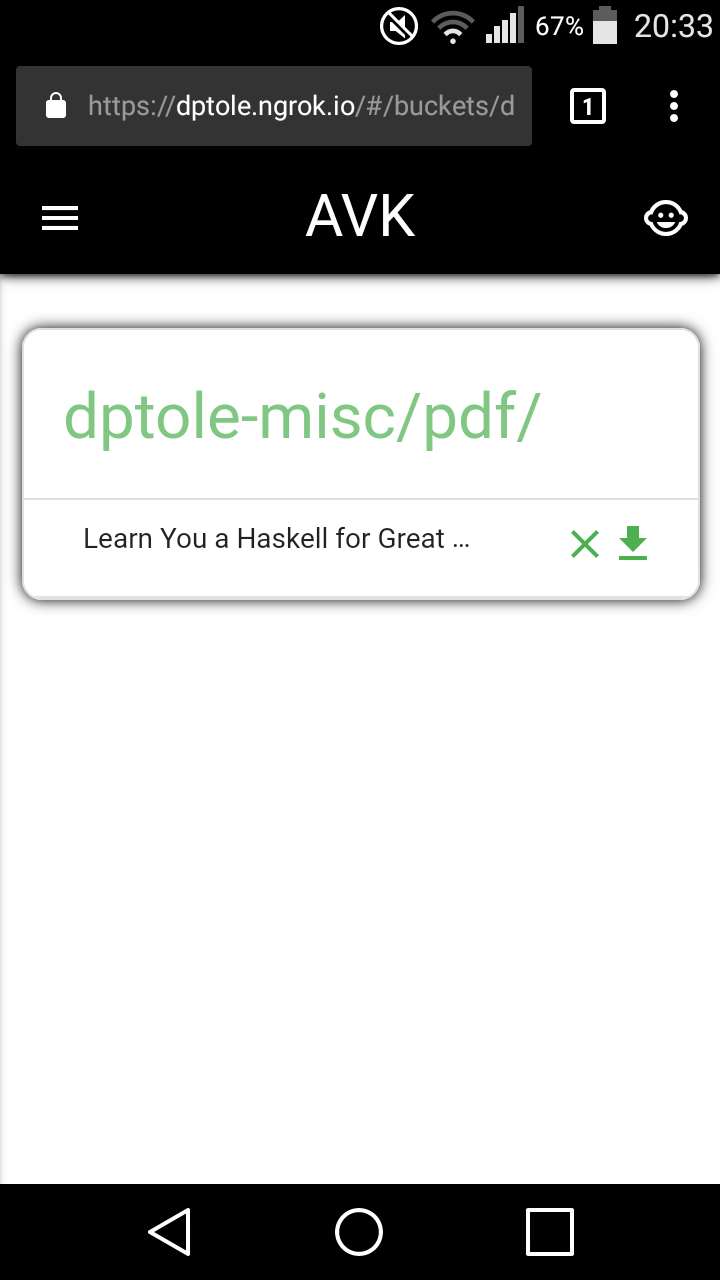This screenshot has width=720, height=1280.
Task: Open the browser tab switcher
Action: coord(588,106)
